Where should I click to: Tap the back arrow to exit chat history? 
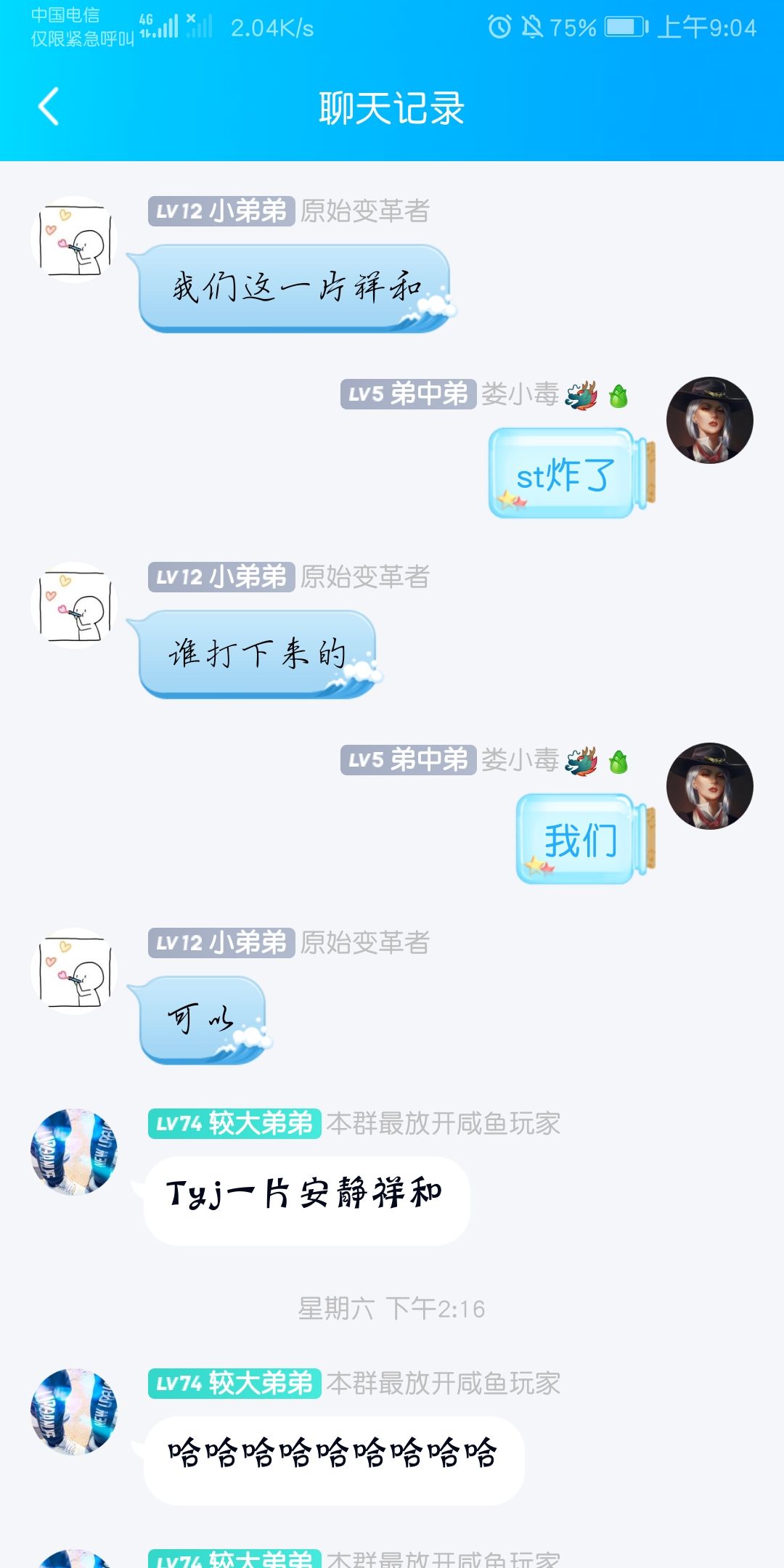point(46,107)
